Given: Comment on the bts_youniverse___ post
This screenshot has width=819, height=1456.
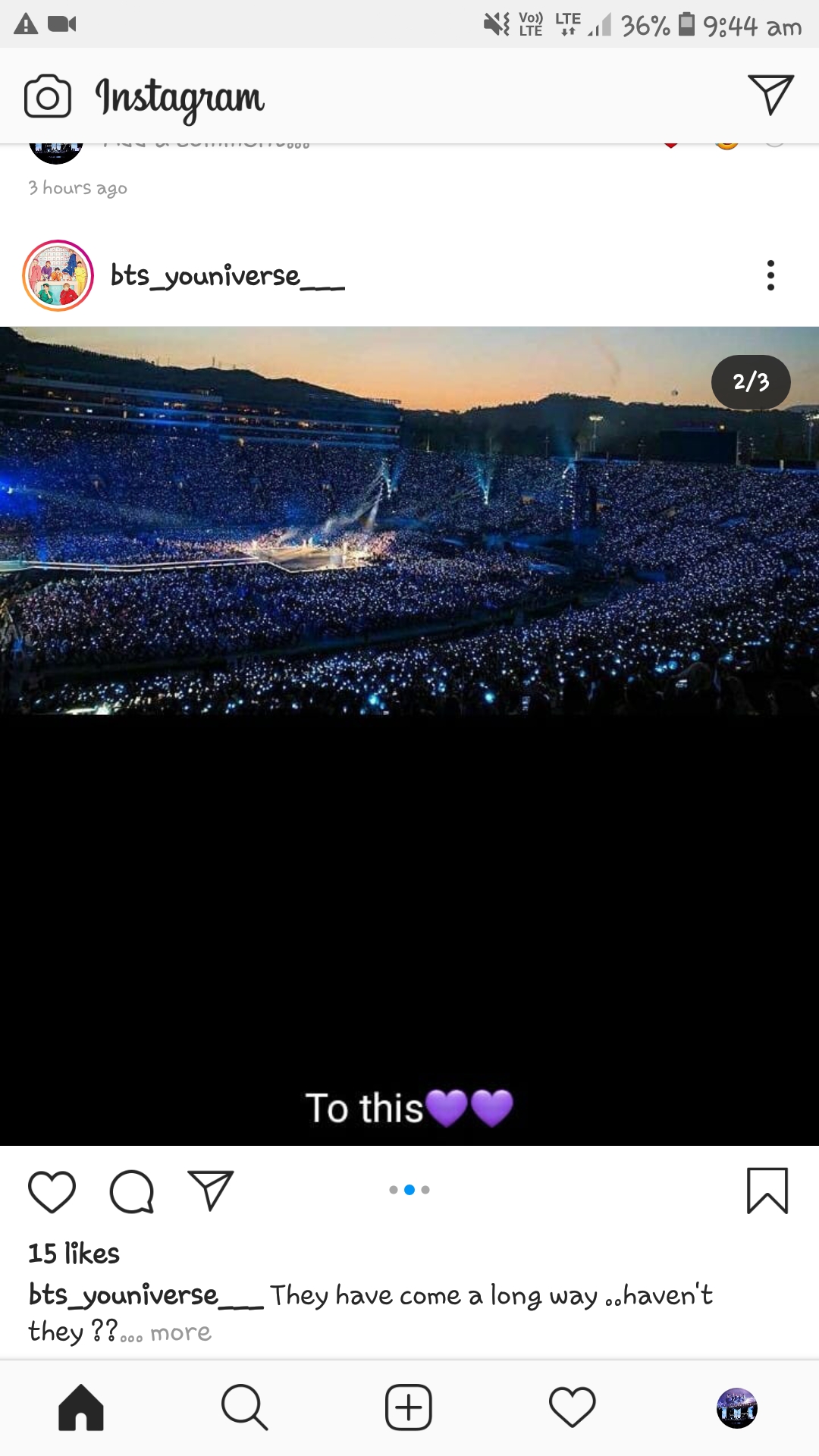Looking at the screenshot, I should pyautogui.click(x=132, y=1191).
